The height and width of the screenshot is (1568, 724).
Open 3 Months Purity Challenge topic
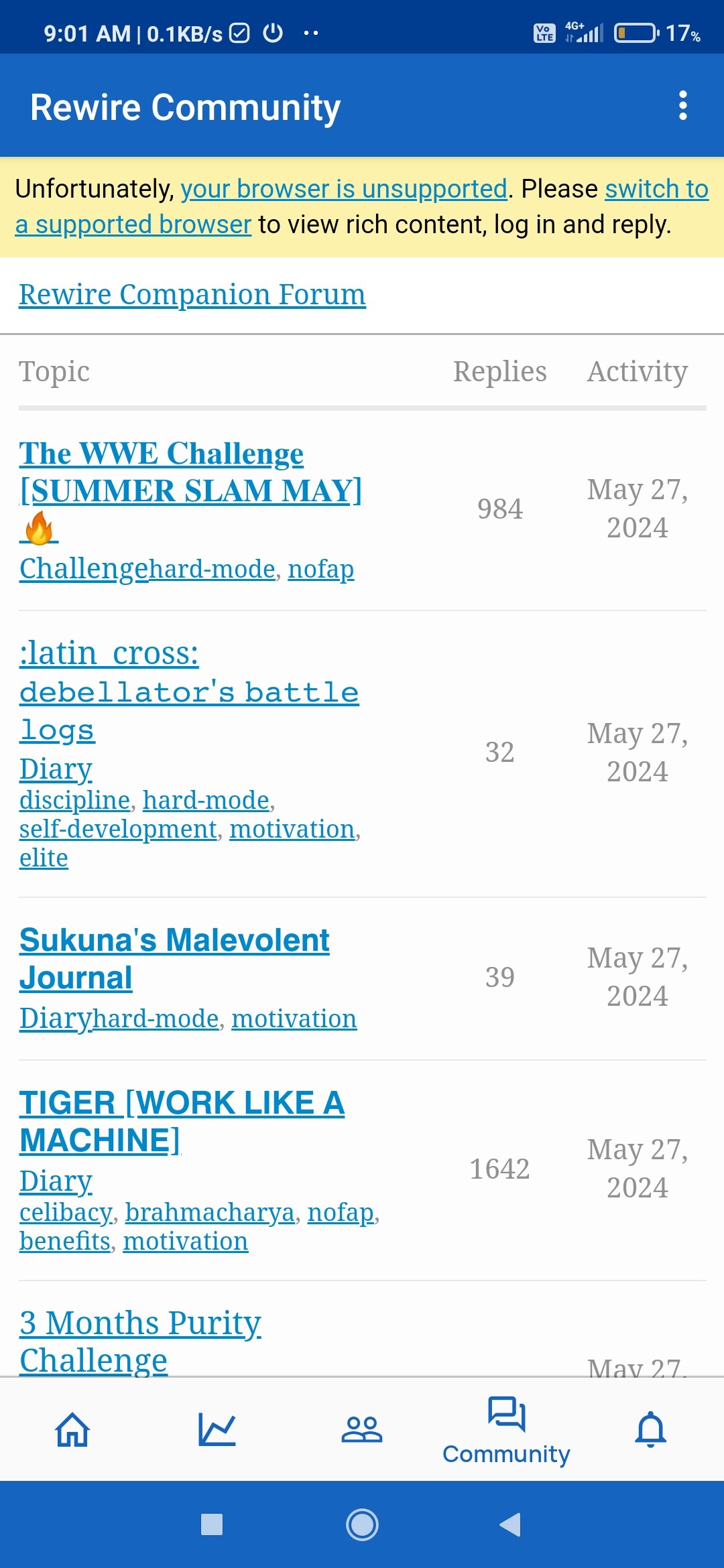coord(140,1341)
